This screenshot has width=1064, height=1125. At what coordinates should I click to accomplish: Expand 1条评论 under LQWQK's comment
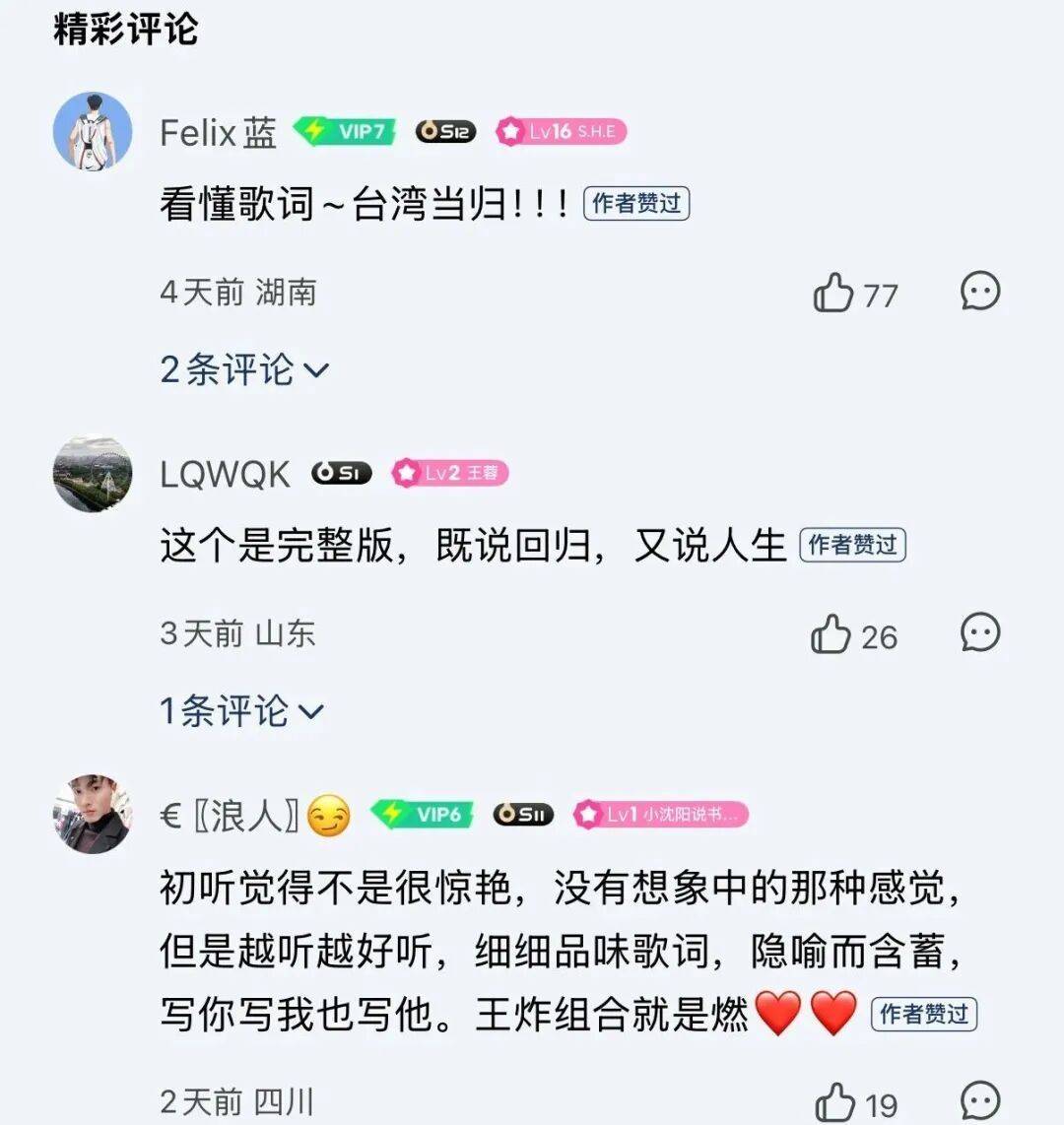pyautogui.click(x=241, y=711)
